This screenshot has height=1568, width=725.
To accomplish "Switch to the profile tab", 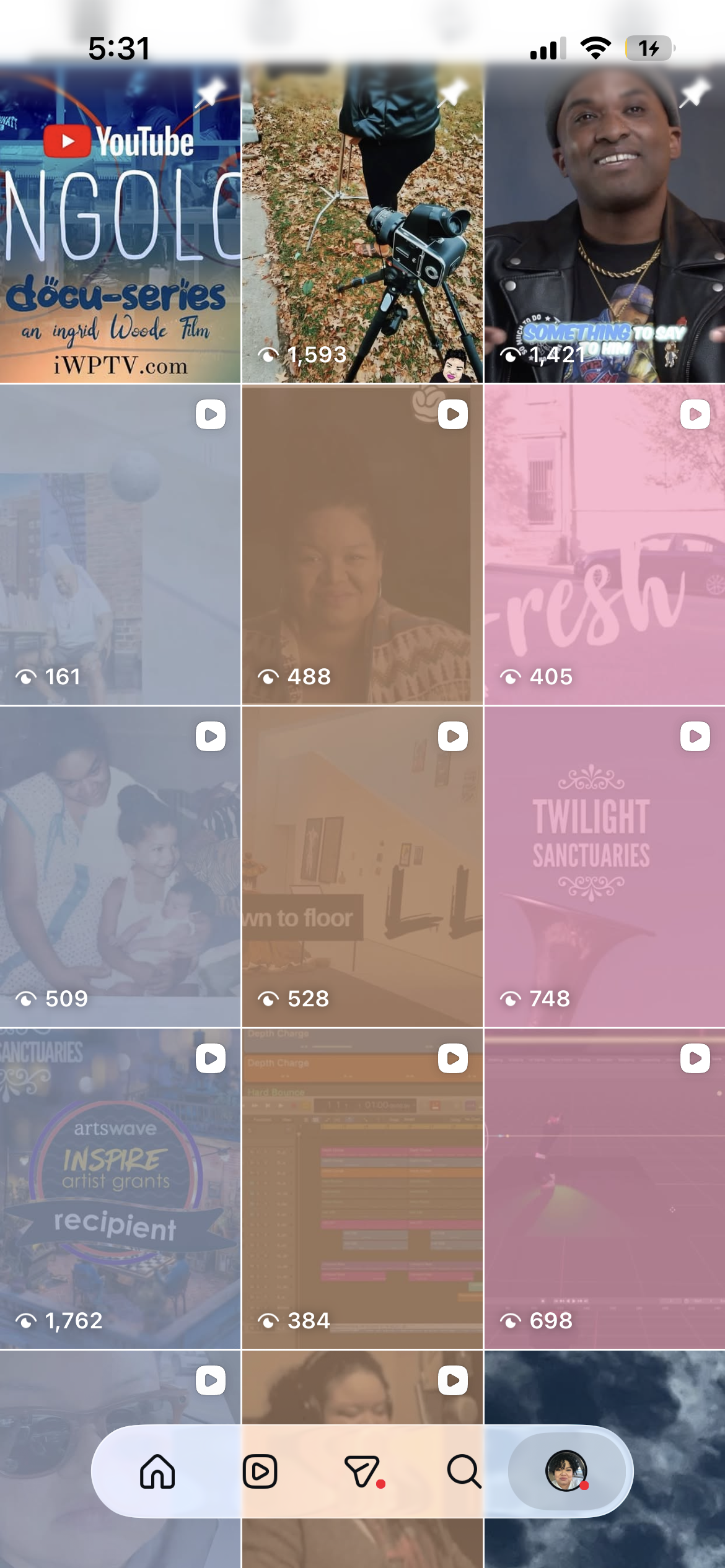I will point(566,1470).
